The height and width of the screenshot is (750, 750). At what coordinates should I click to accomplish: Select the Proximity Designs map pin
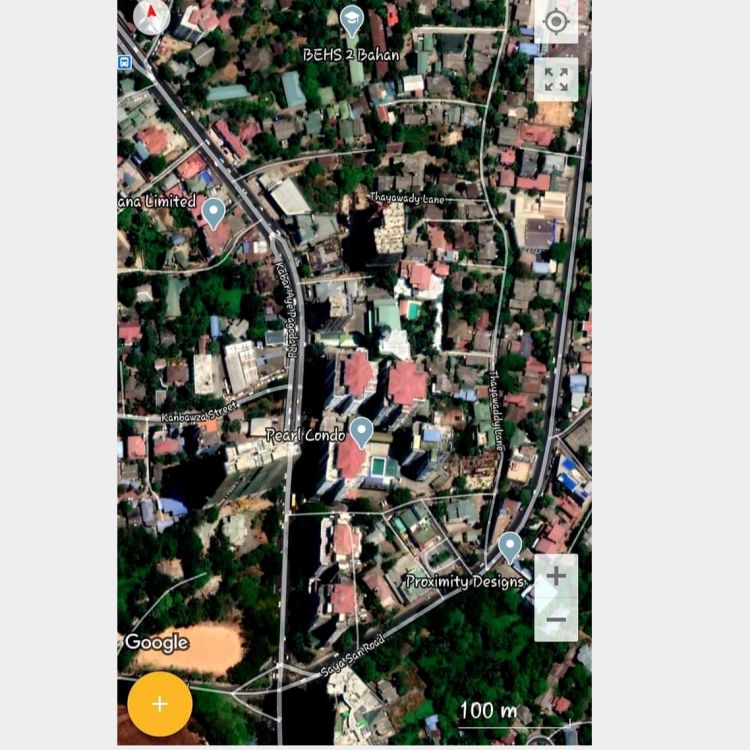point(510,547)
